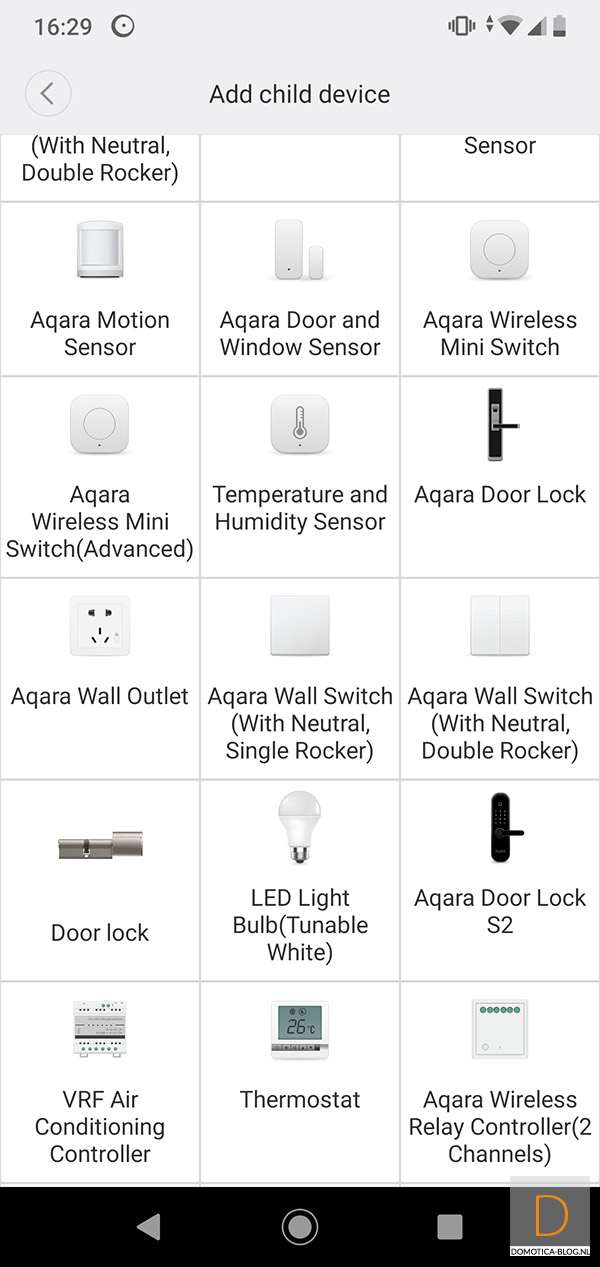Viewport: 600px width, 1267px height.
Task: Select Aqara Door Lock tile
Action: pyautogui.click(x=500, y=478)
